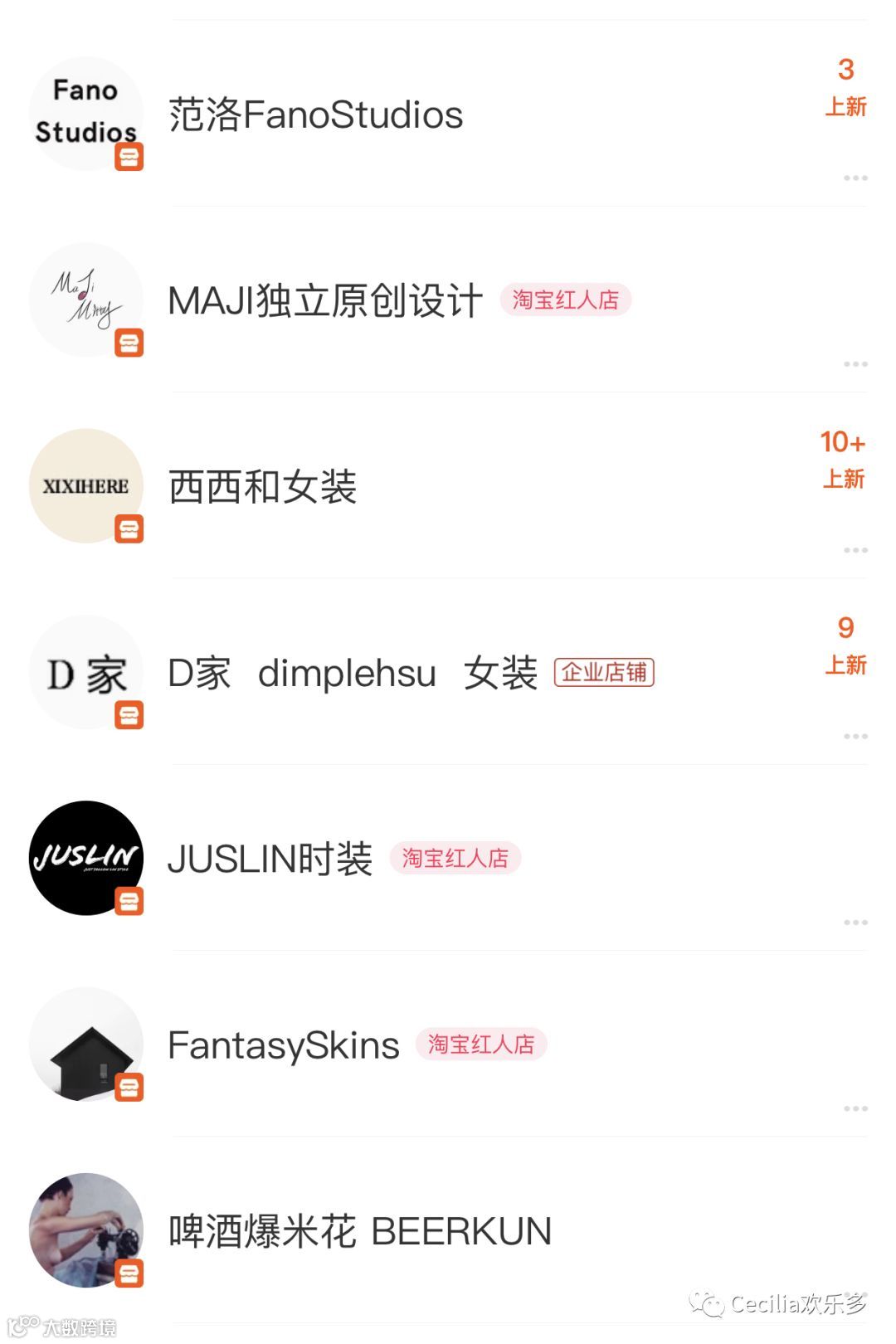Screen dimensions: 896x1344
Task: Open more options for 范洛FanoStudios
Action: coord(855,178)
